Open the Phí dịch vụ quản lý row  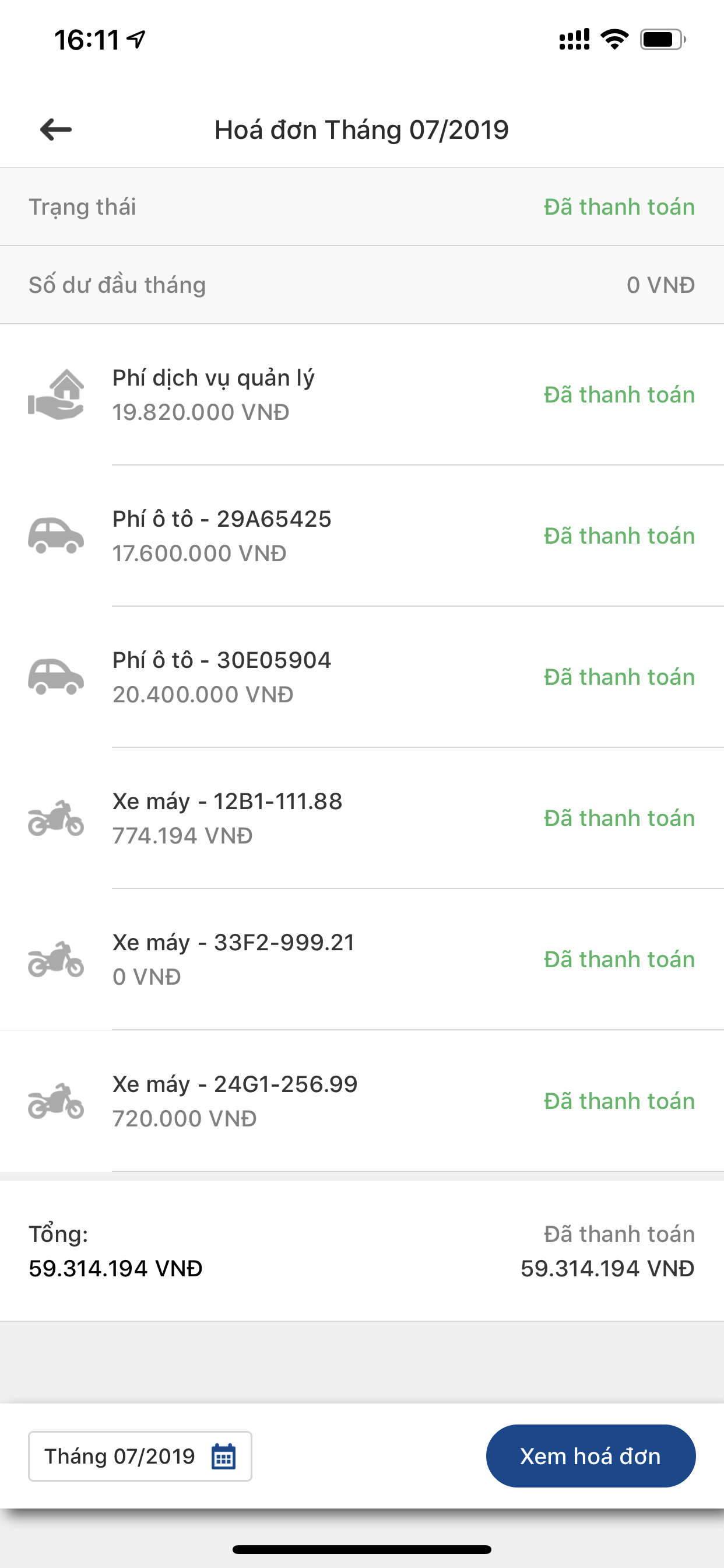point(362,394)
